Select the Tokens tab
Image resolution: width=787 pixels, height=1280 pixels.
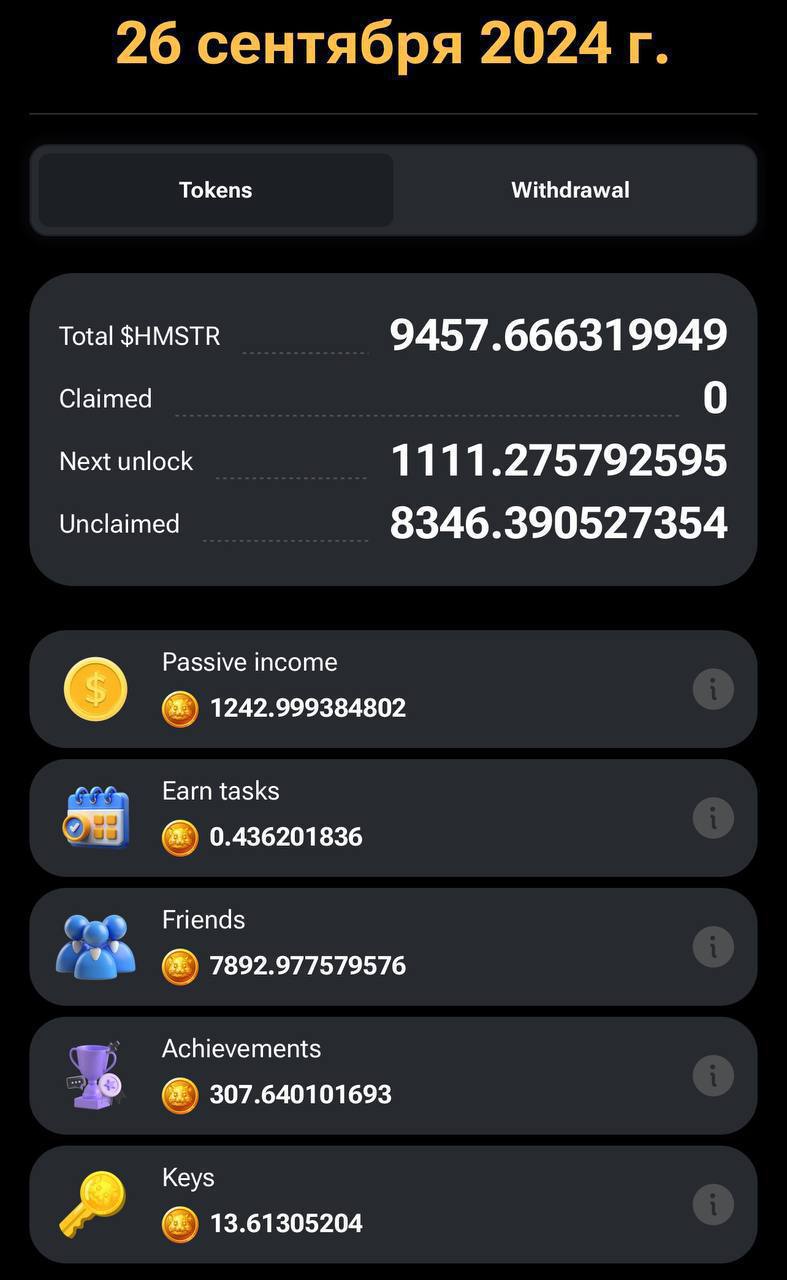click(215, 190)
